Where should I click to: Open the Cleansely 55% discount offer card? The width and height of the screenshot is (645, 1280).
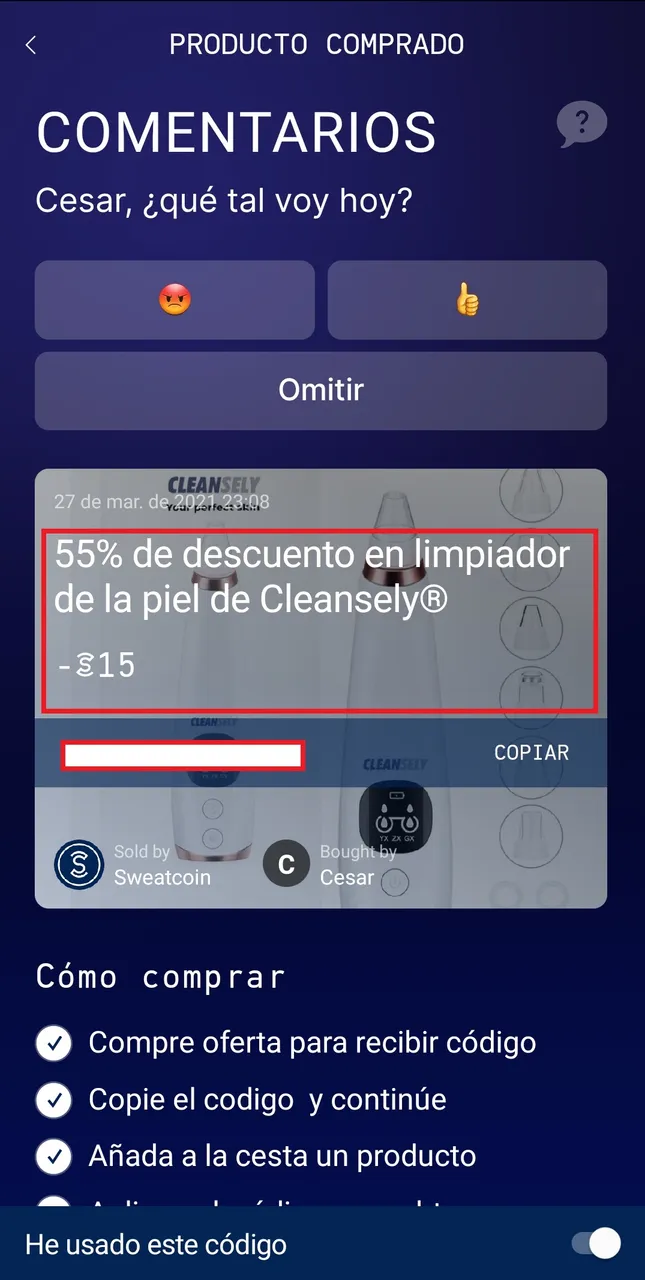pos(321,688)
